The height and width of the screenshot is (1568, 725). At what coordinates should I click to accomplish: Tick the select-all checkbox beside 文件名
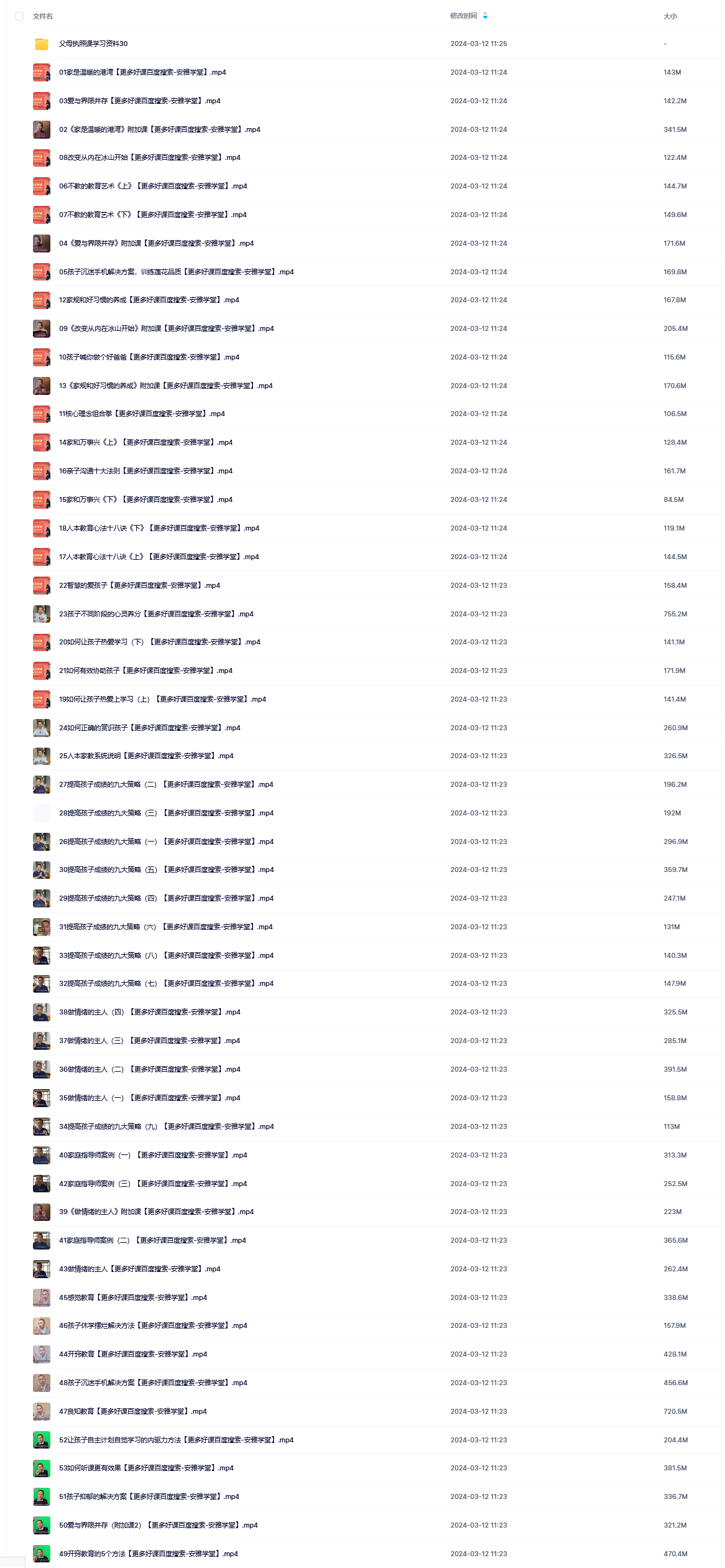19,16
